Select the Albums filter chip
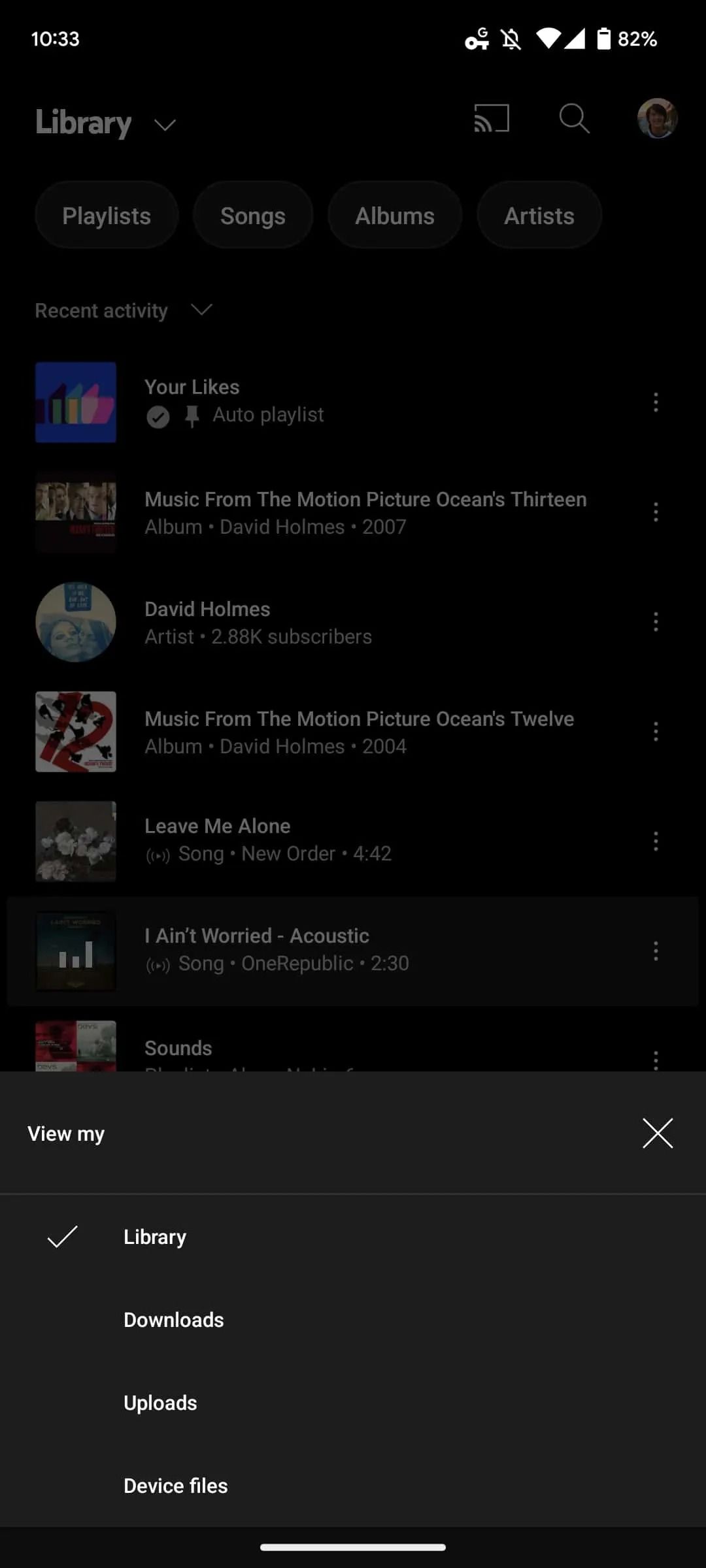 (x=395, y=215)
